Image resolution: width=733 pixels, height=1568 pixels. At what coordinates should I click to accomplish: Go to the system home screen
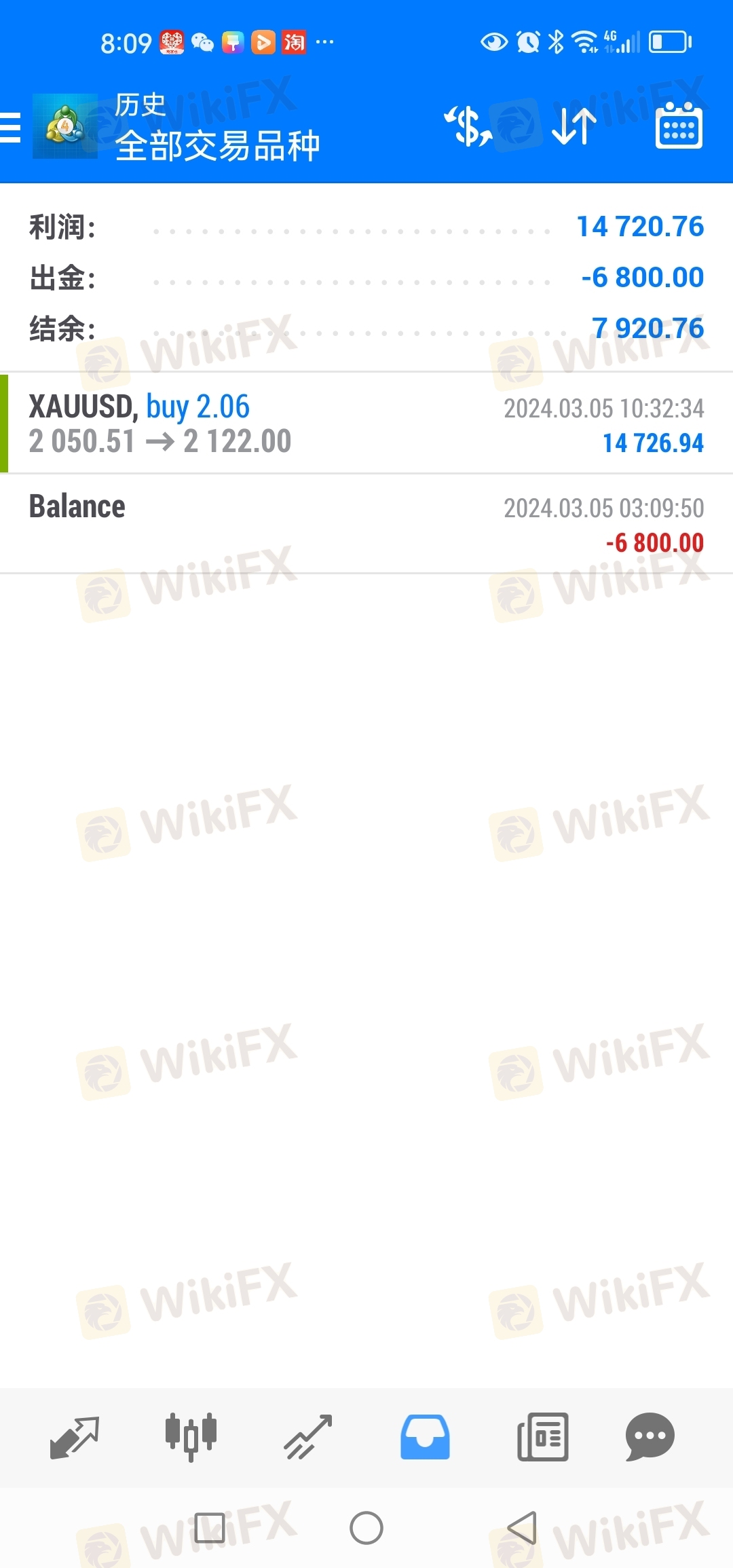pos(366,1528)
